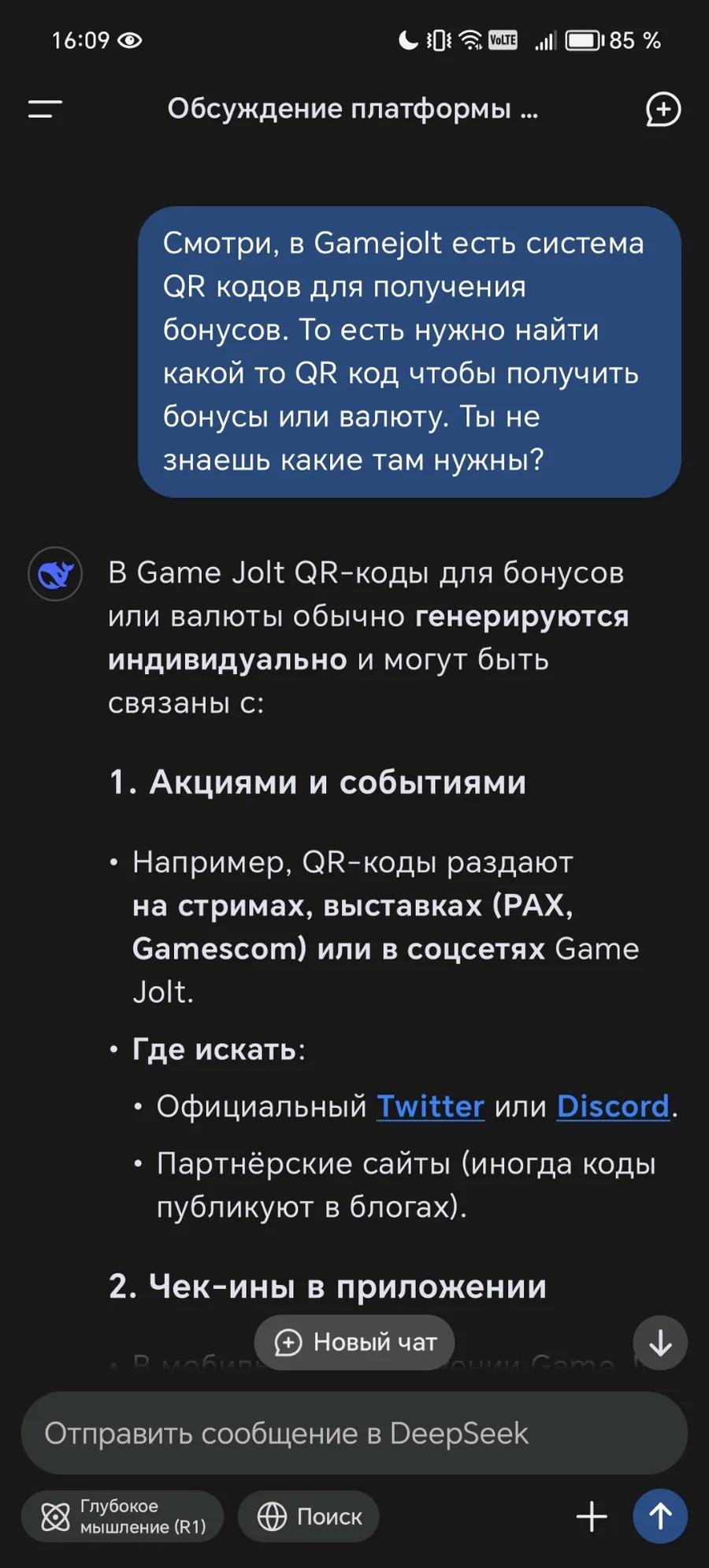Screen dimensions: 709x1568
Task: Open the side menu drawer
Action: pos(45,109)
